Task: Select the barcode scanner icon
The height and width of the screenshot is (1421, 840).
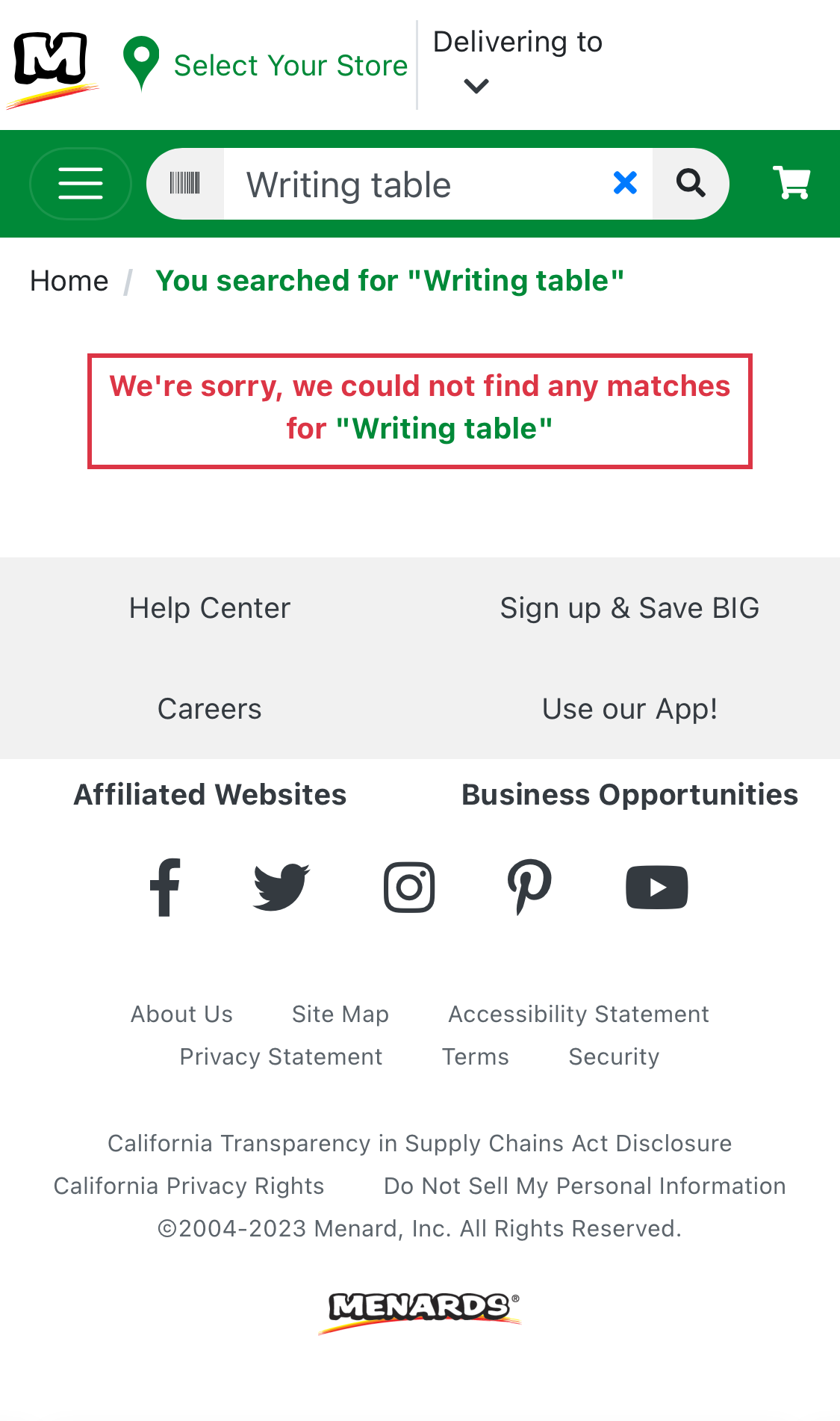Action: (x=187, y=183)
